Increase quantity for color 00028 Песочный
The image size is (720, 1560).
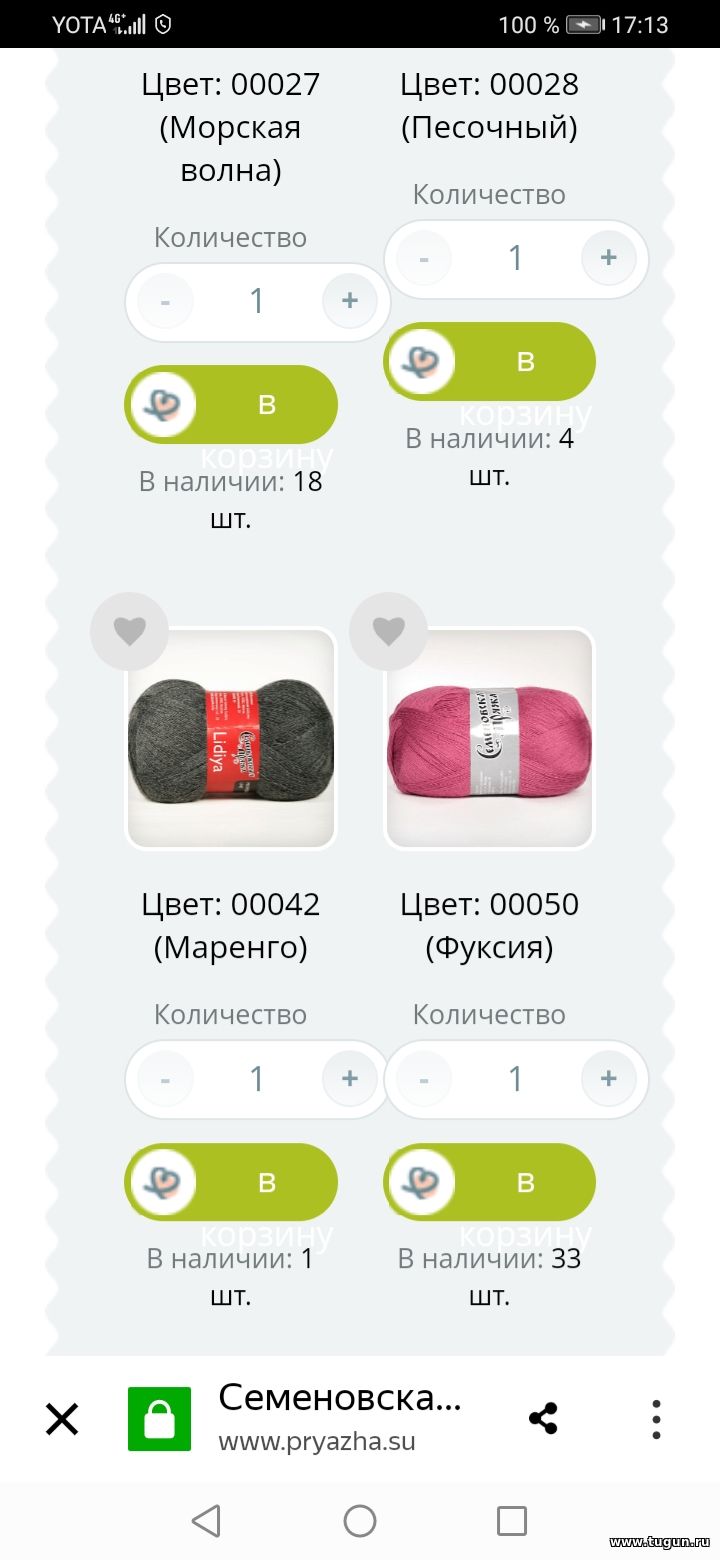tap(608, 258)
